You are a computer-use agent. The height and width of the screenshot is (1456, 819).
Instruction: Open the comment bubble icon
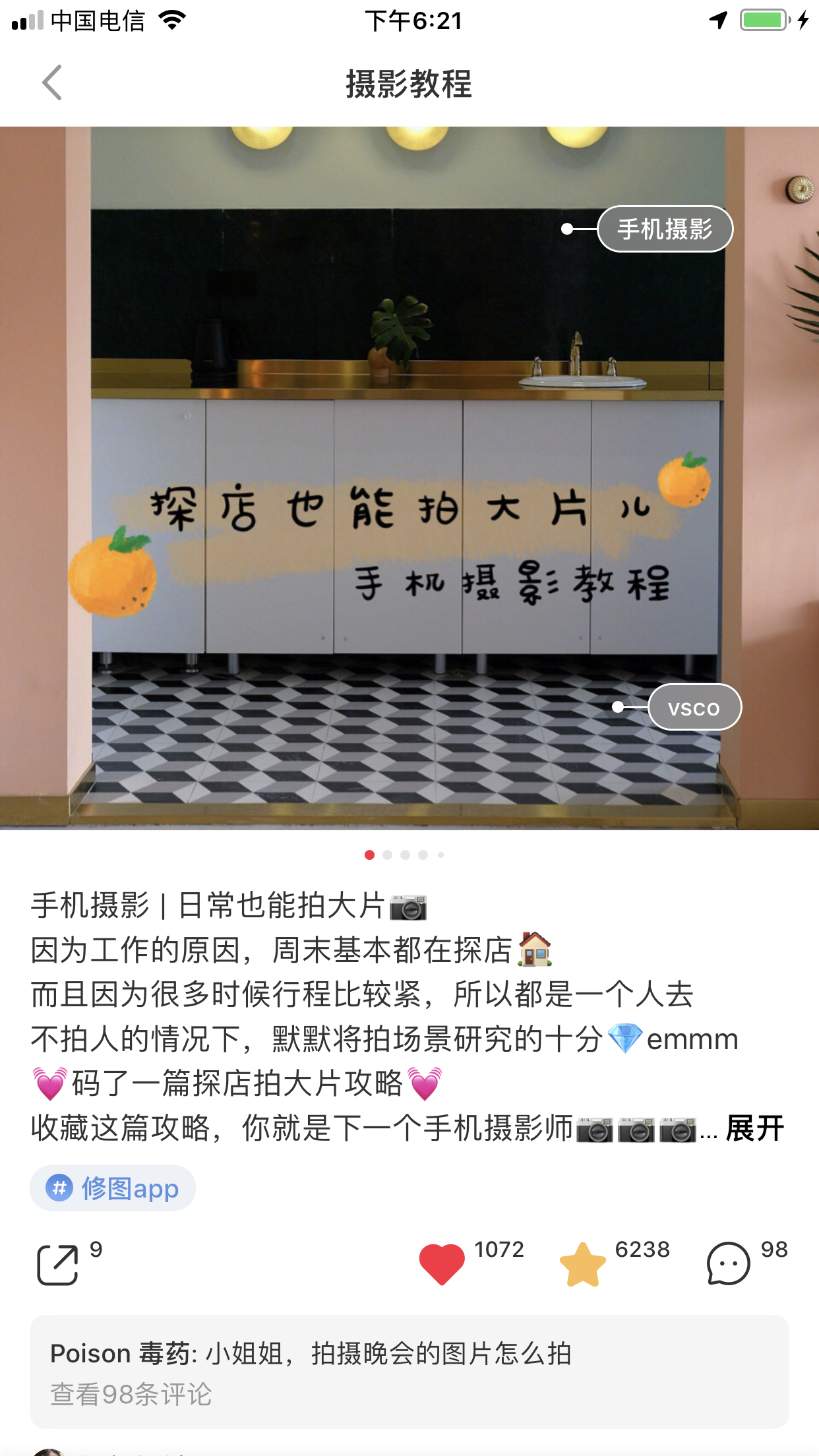coord(728,1263)
